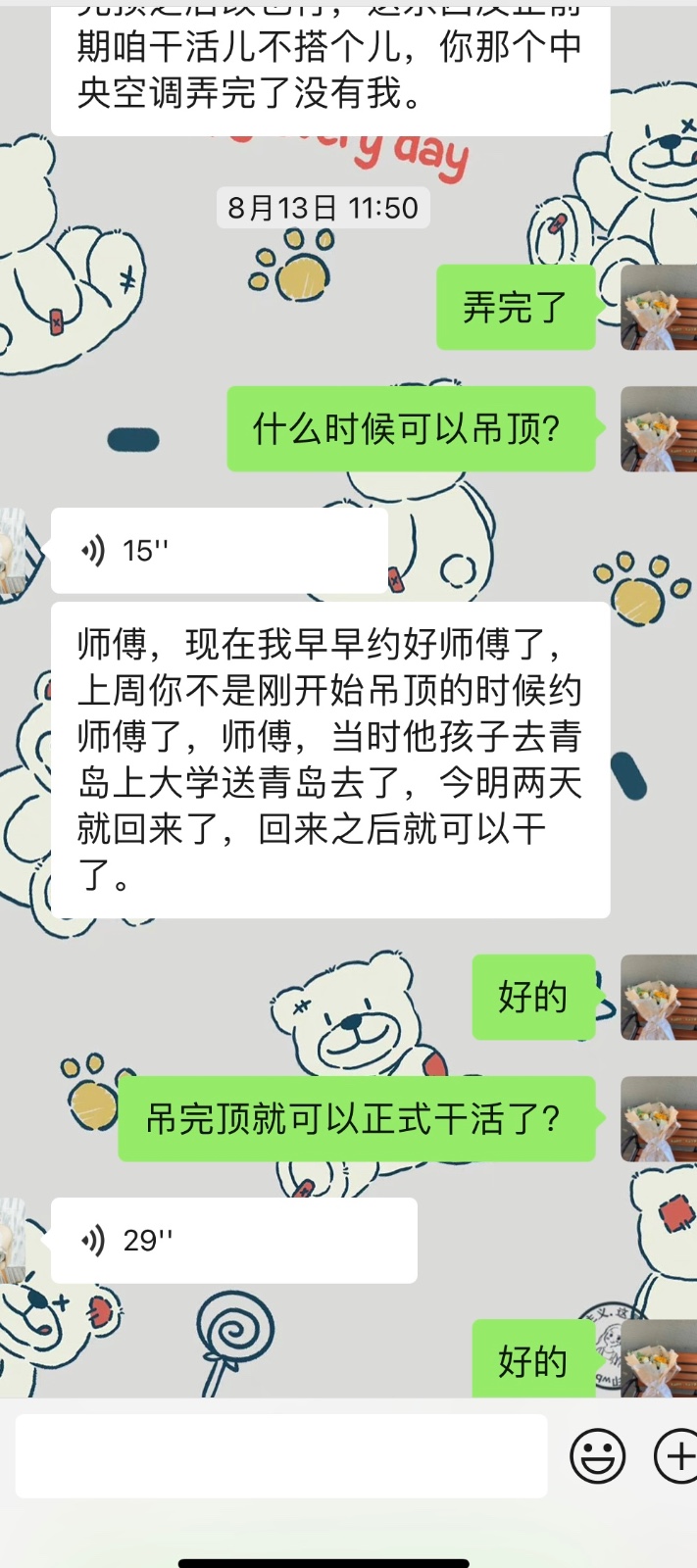This screenshot has width=697, height=1568.
Task: Open the plus attachment menu
Action: coord(677,1455)
